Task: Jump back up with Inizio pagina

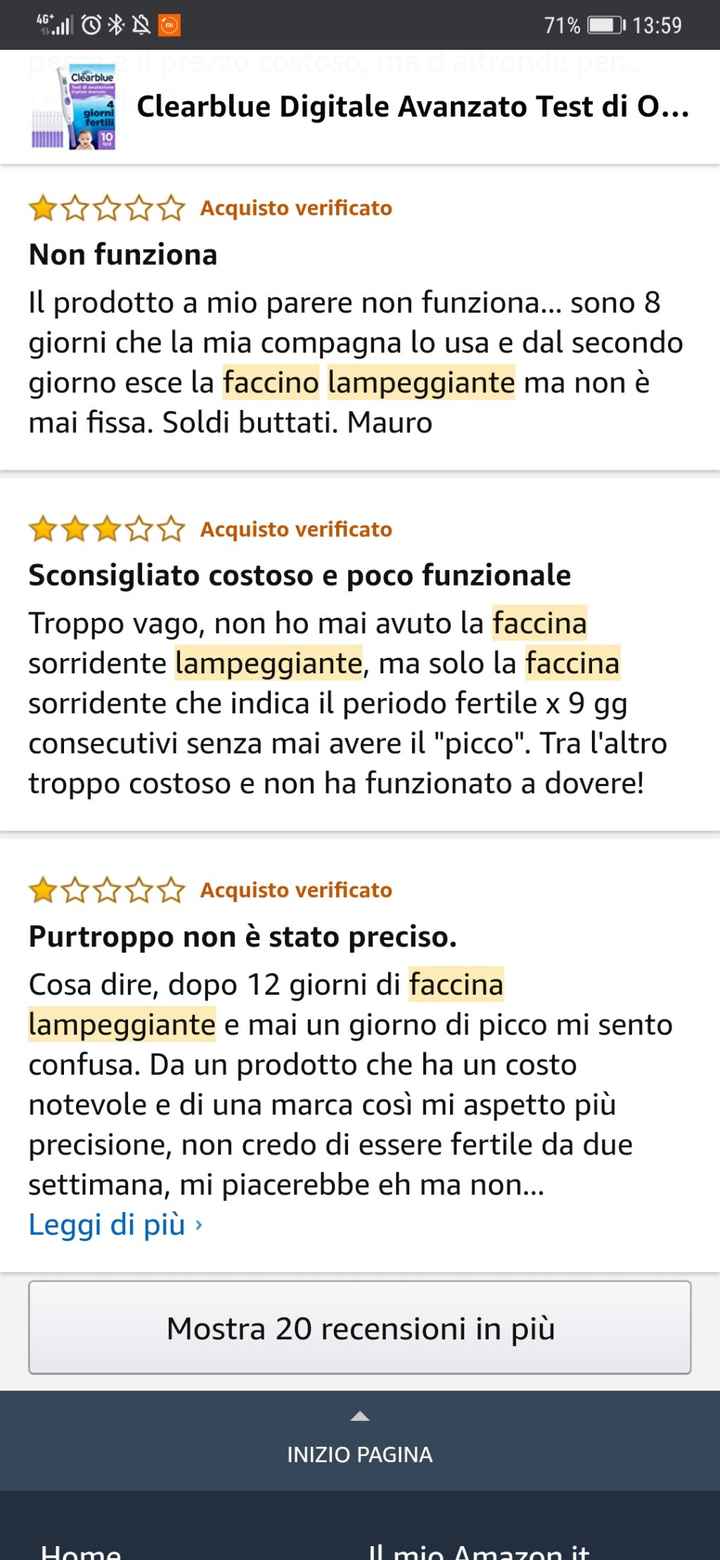Action: [359, 1440]
